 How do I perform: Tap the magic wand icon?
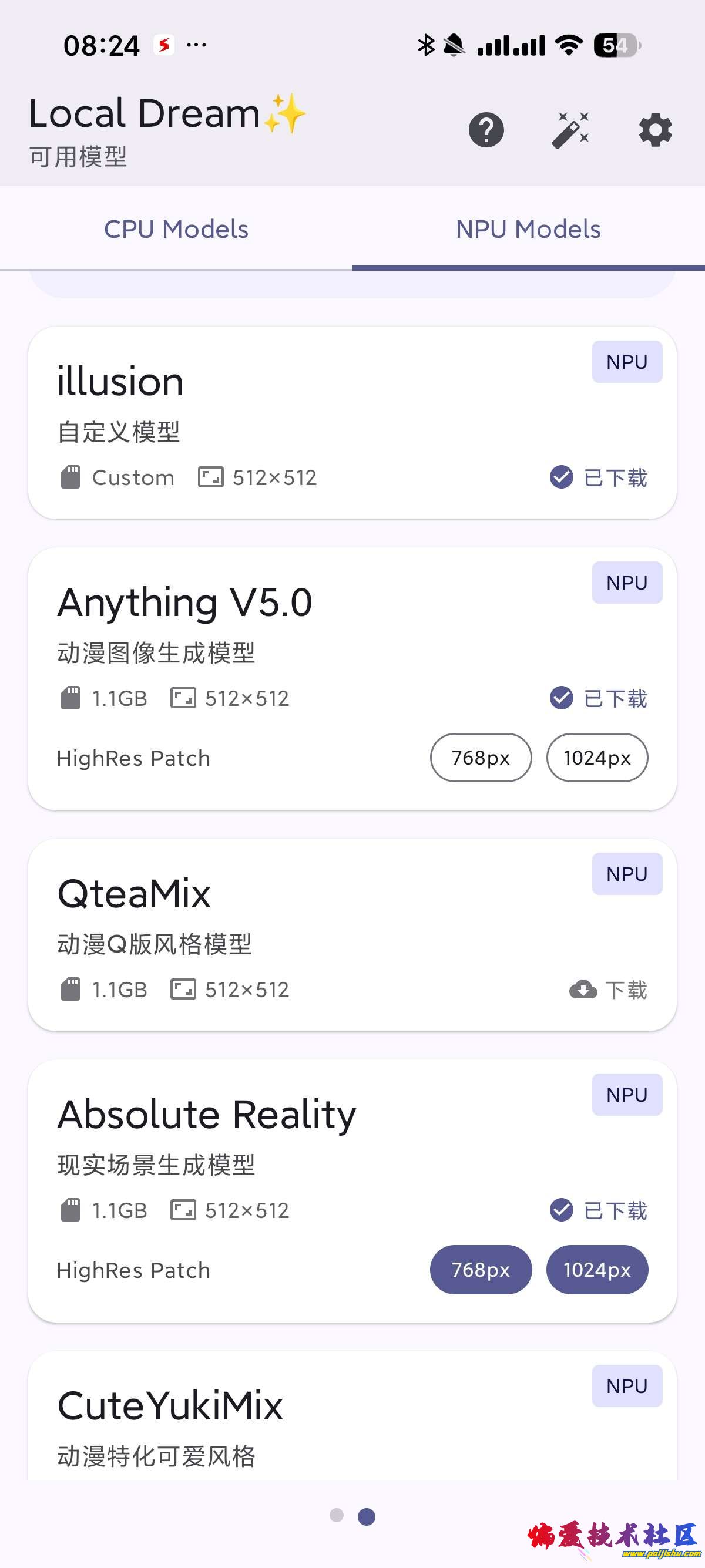pos(570,130)
